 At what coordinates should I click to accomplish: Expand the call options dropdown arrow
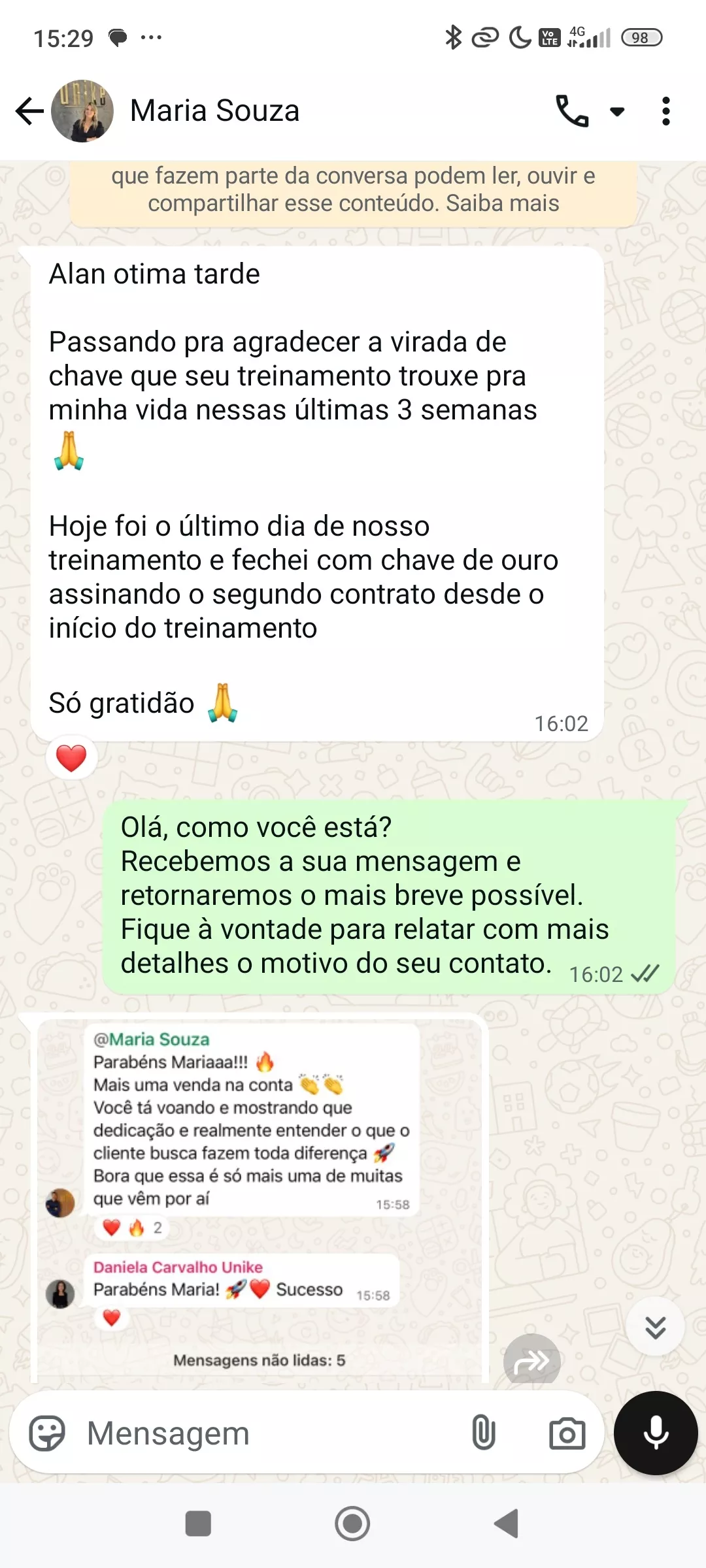pyautogui.click(x=617, y=111)
